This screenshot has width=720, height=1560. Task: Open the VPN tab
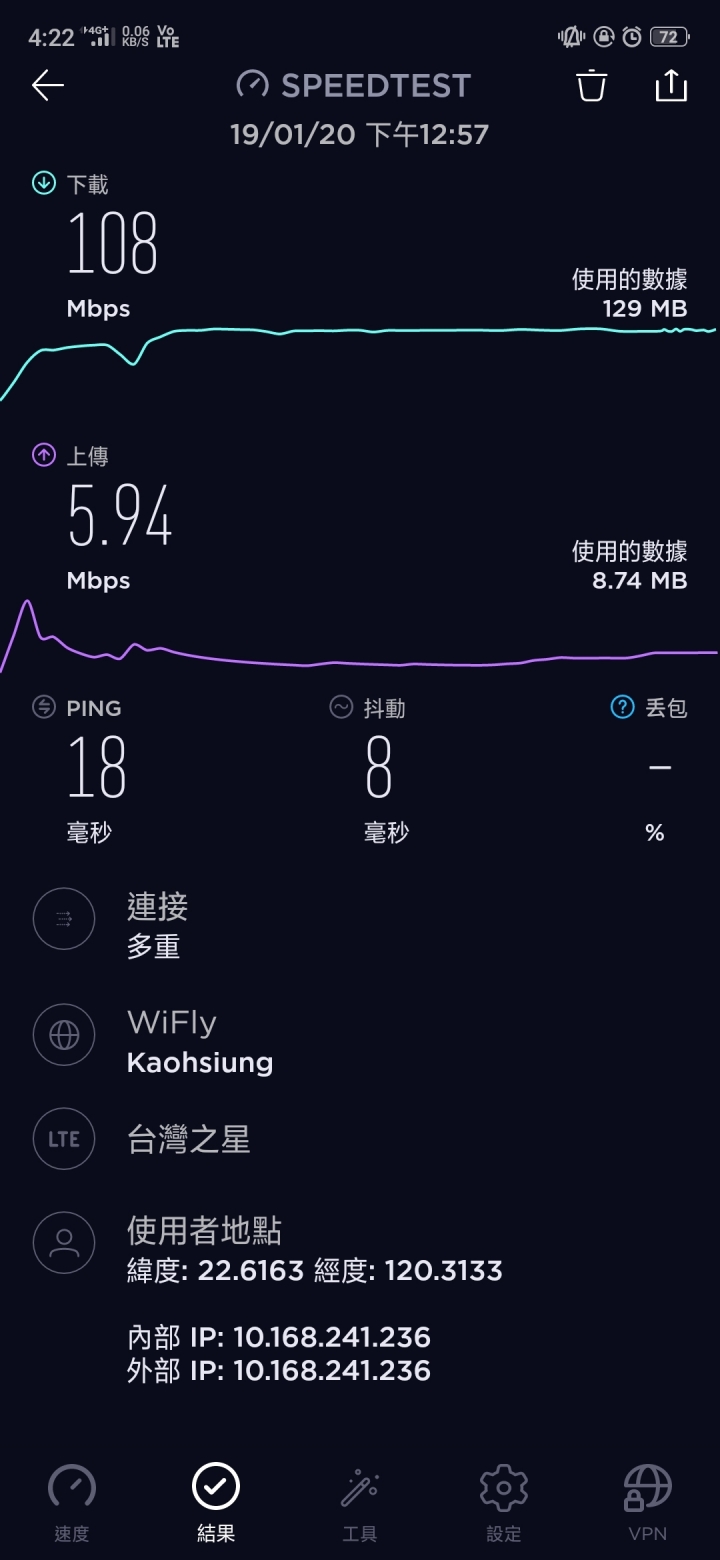[647, 1502]
